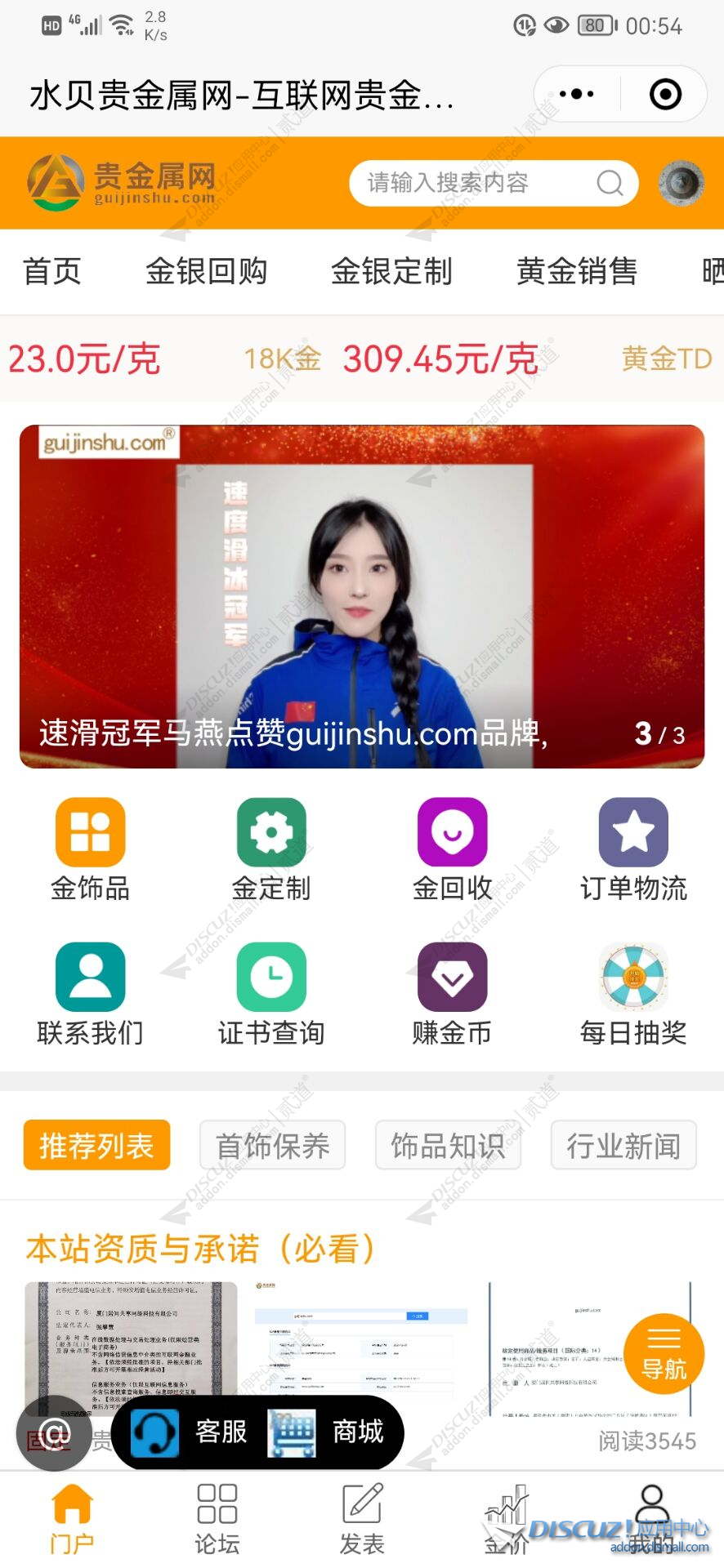Open the user avatar in the header
Screen dimensions: 724x1568
tap(681, 183)
